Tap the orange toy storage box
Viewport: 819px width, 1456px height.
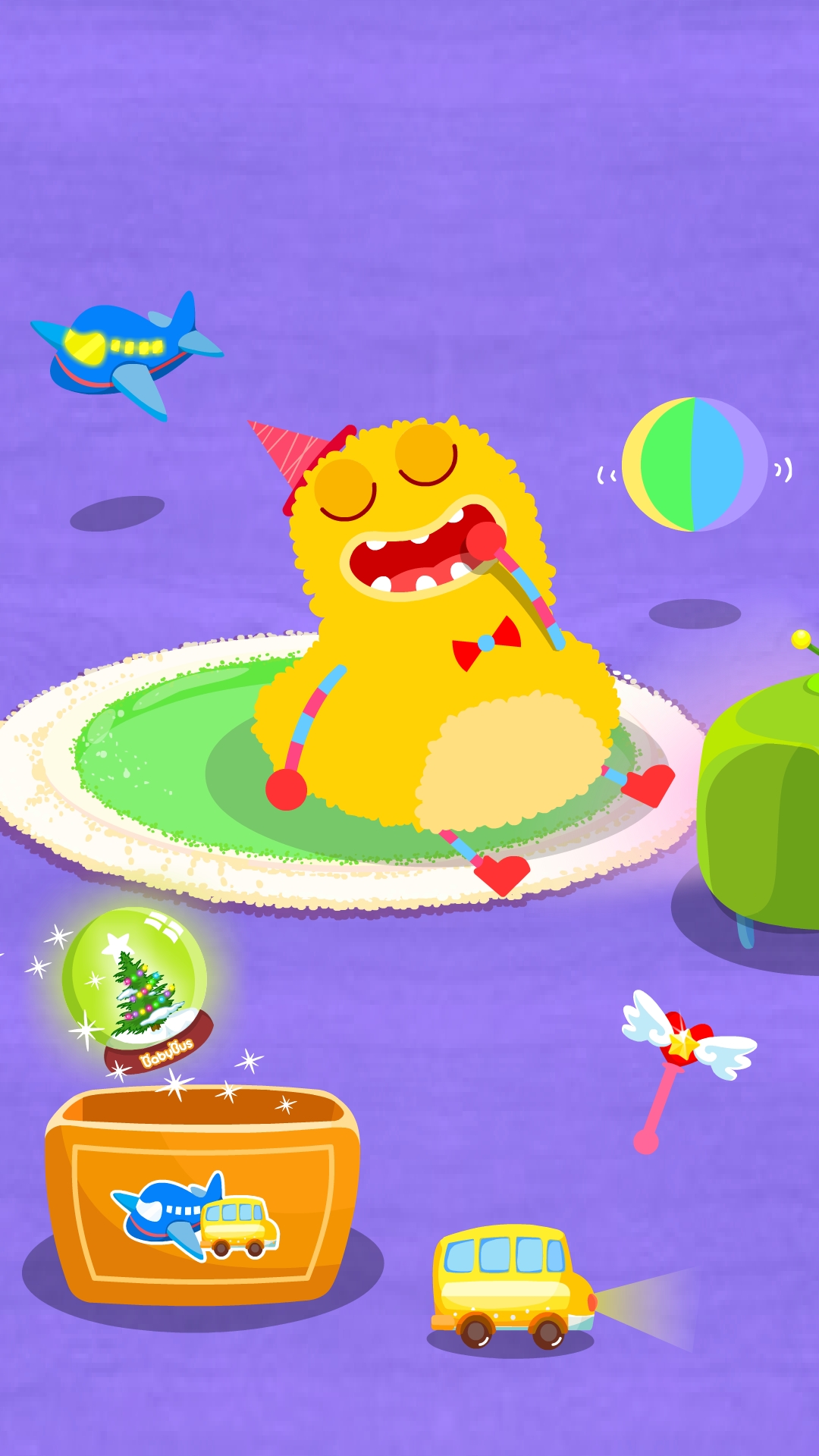point(202,1198)
